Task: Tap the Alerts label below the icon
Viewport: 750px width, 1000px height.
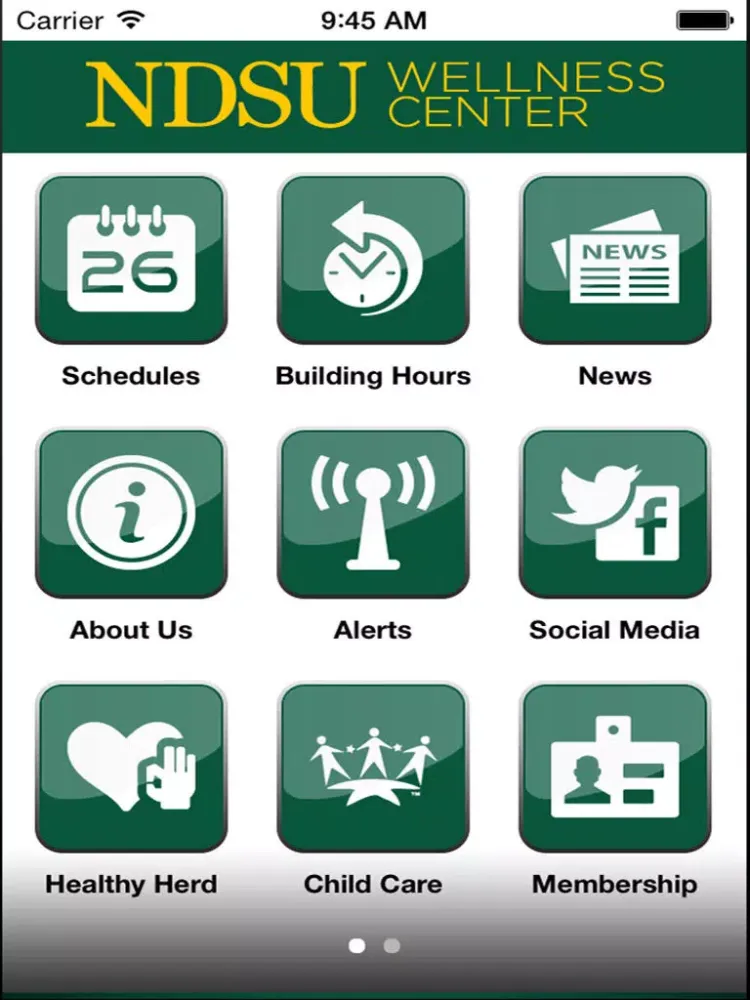Action: pos(373,630)
